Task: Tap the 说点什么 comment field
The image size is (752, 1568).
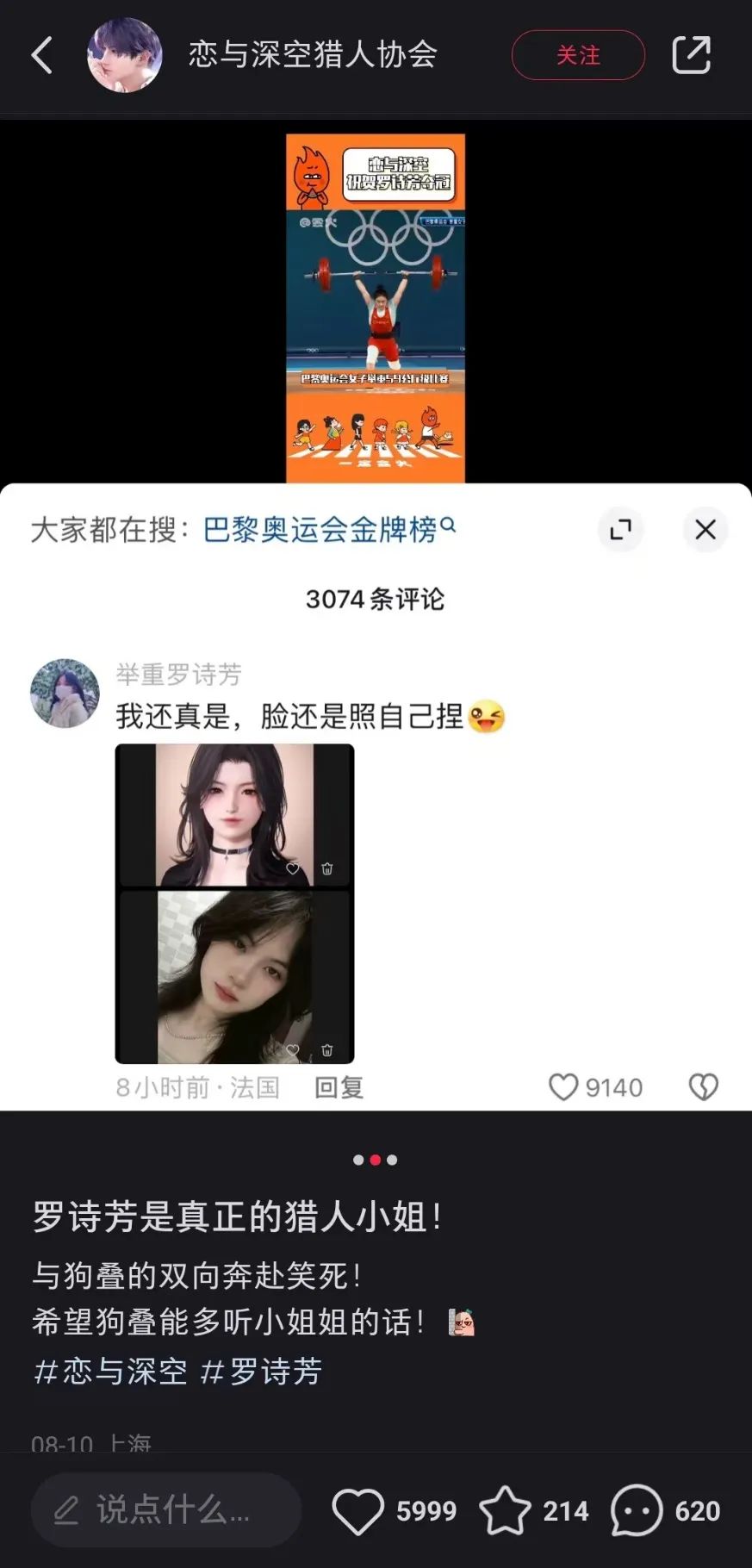Action: click(x=166, y=1509)
